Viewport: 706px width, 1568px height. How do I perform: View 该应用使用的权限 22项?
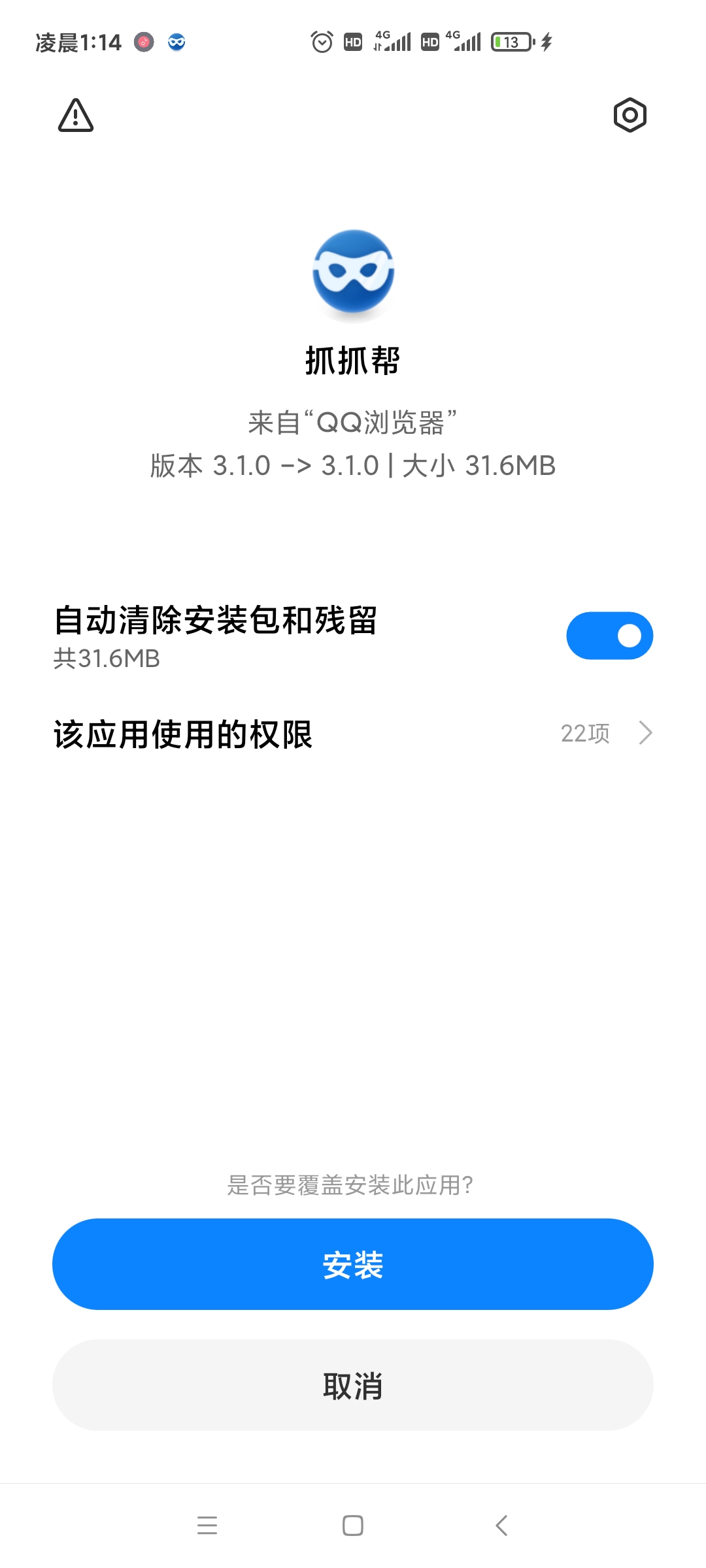(x=353, y=734)
